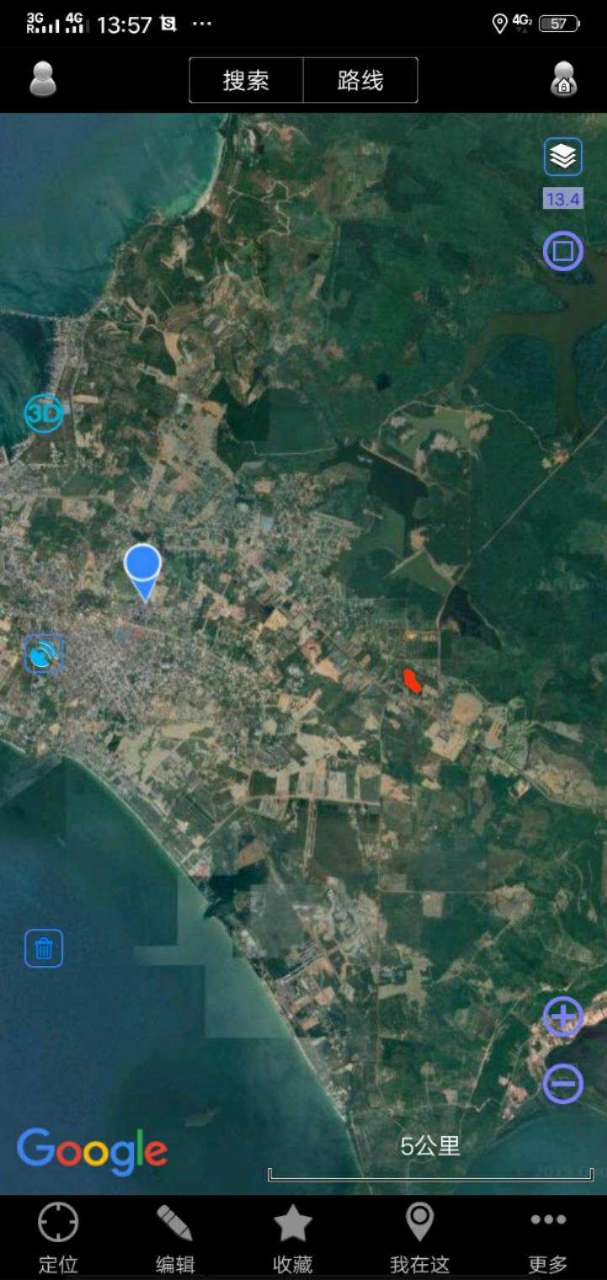Tap the square fullscreen icon
The width and height of the screenshot is (607, 1280).
(x=563, y=250)
